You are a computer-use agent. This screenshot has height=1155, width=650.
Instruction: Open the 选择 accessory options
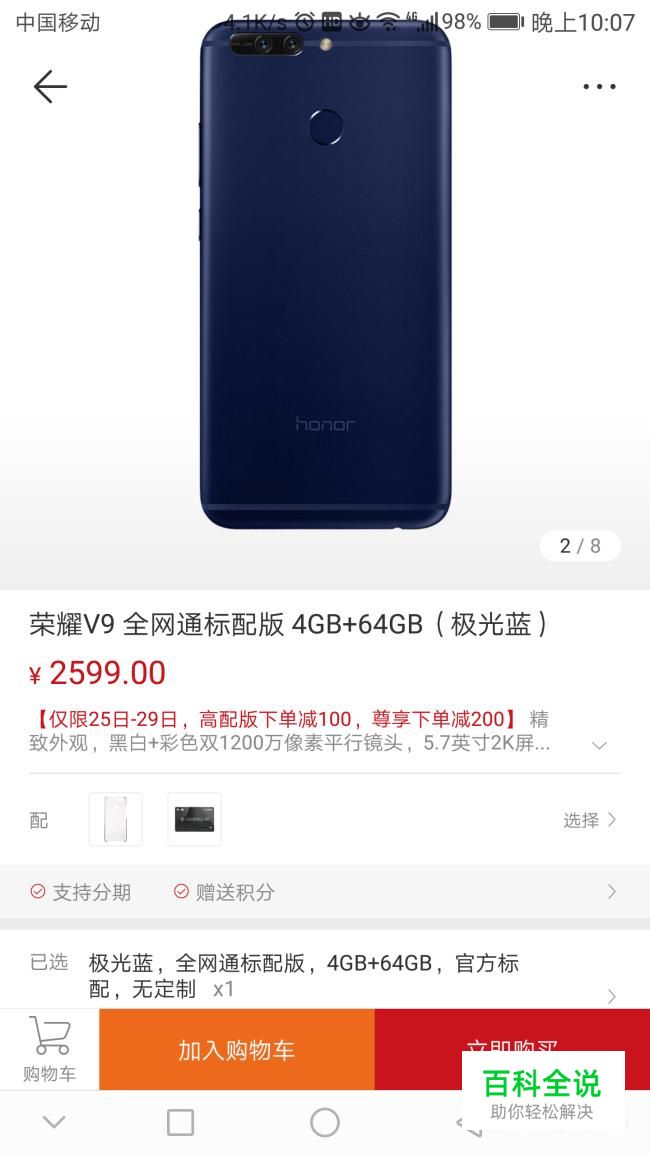[590, 820]
